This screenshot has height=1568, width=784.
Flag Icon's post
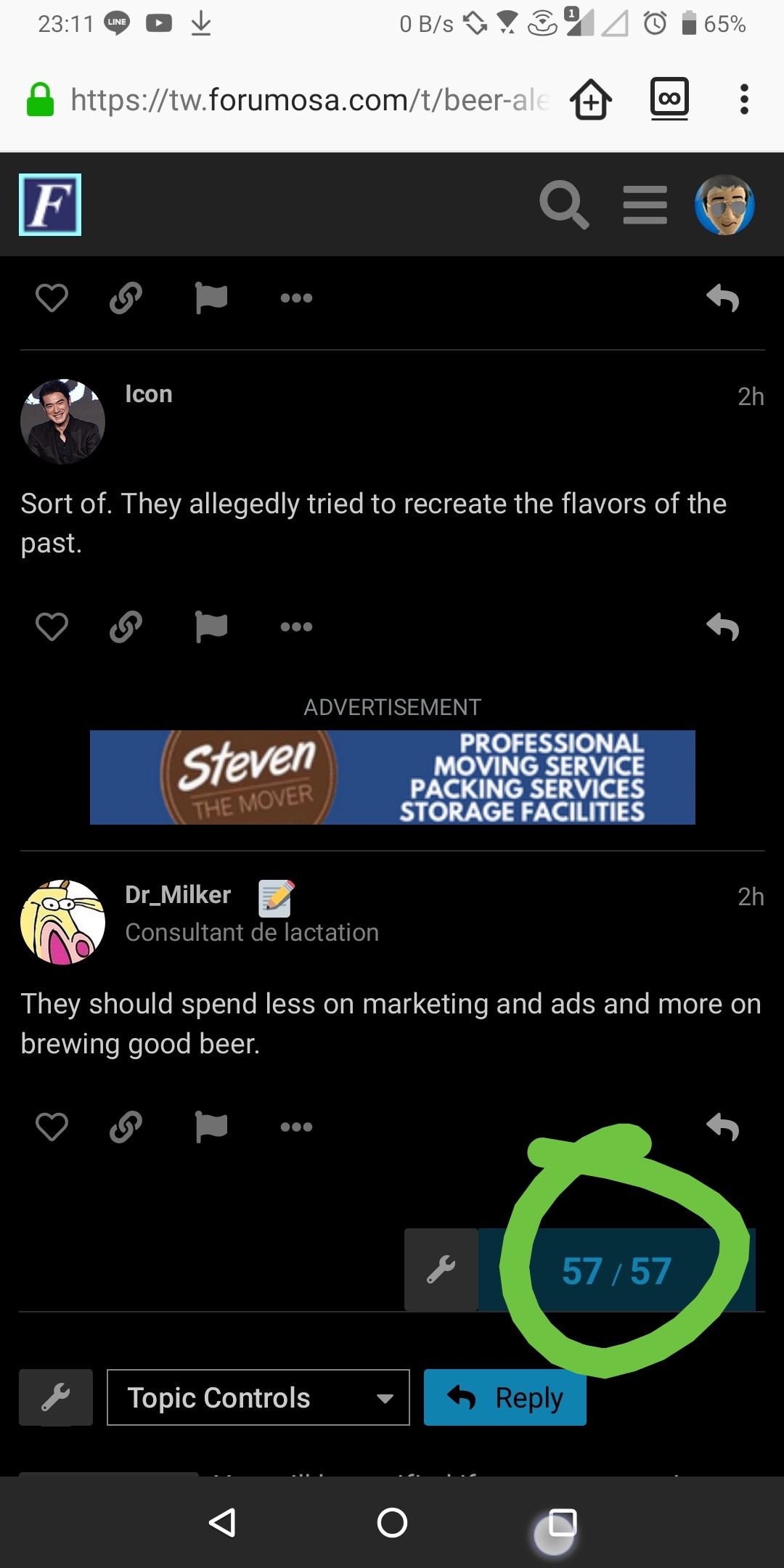211,626
